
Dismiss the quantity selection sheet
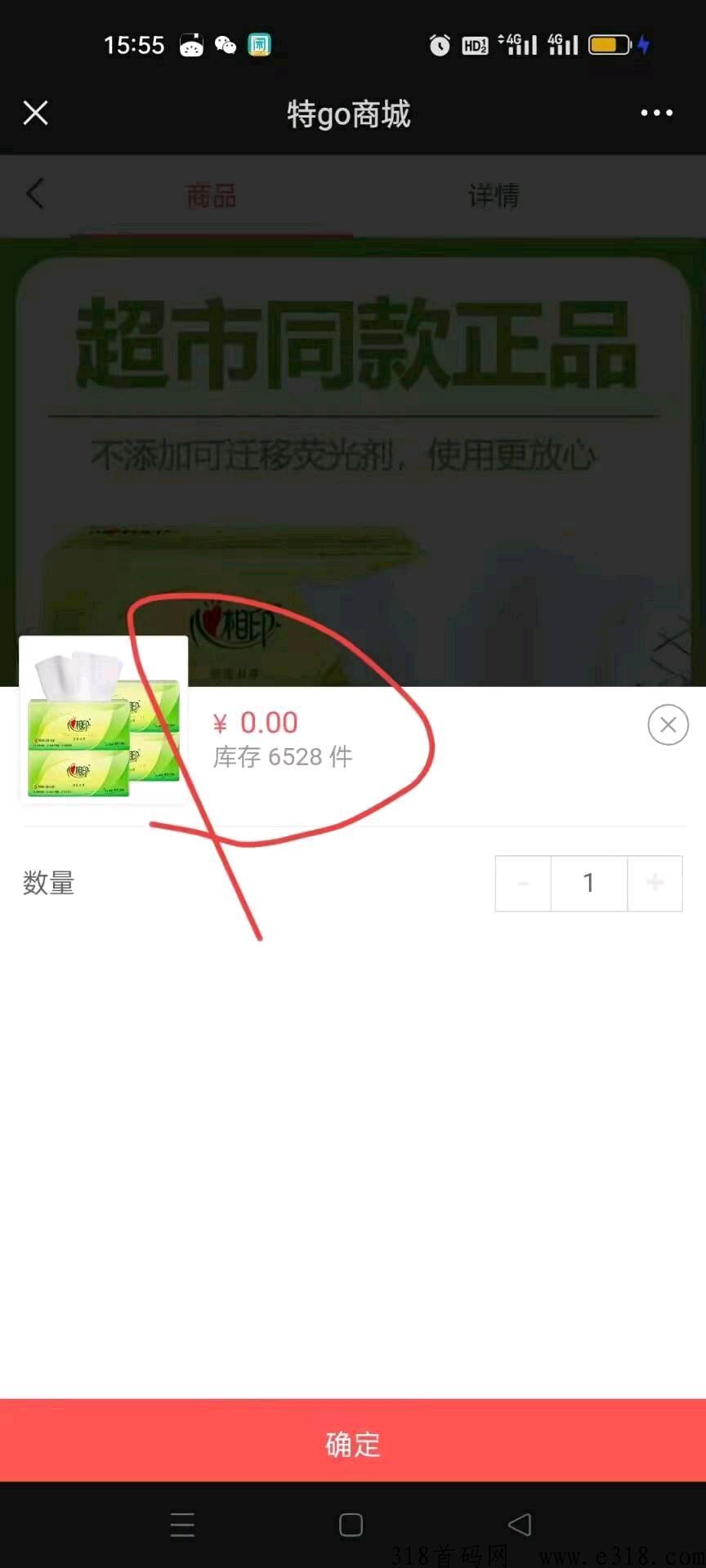[x=668, y=724]
